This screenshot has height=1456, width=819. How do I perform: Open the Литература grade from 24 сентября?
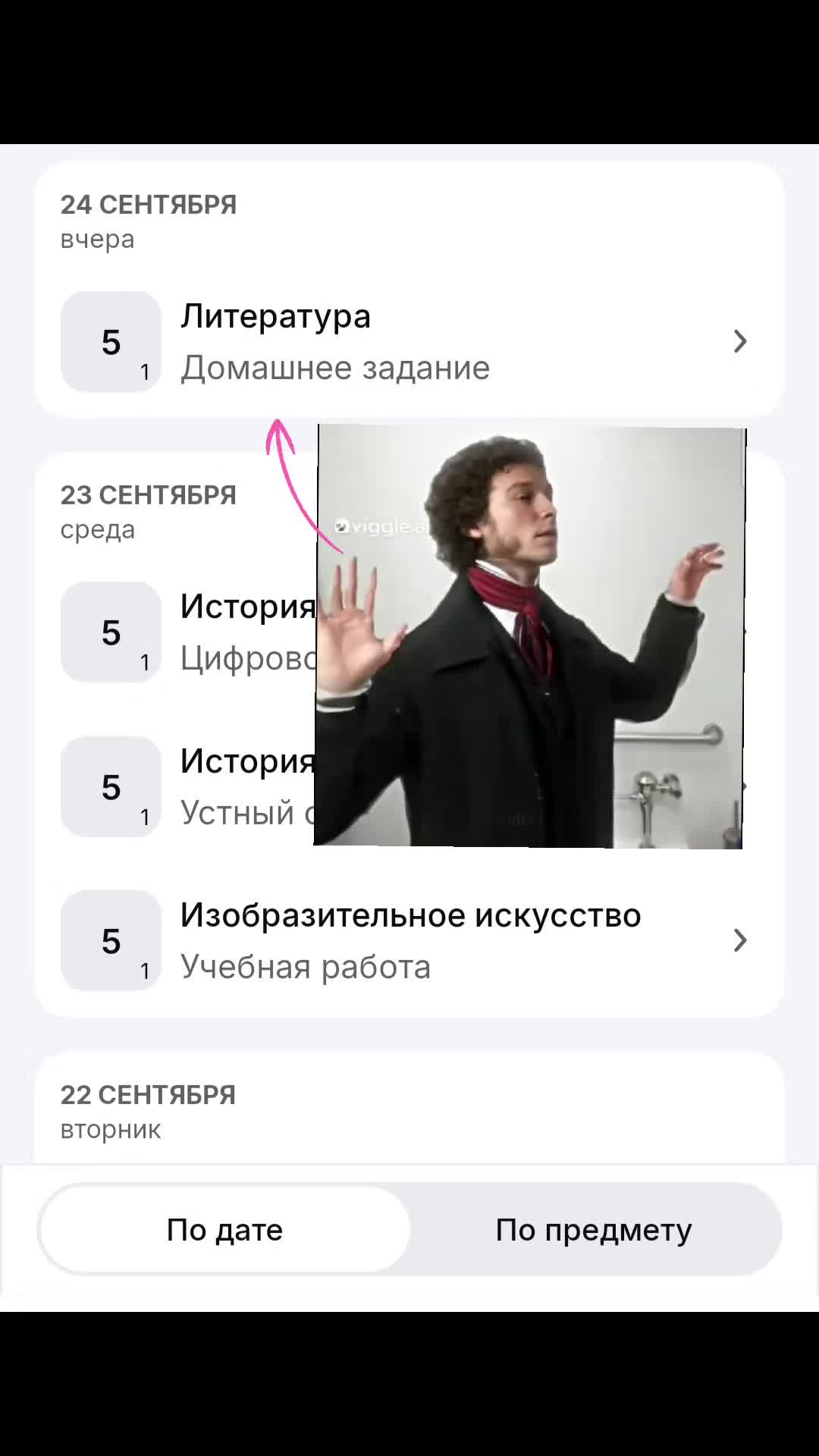click(x=408, y=341)
